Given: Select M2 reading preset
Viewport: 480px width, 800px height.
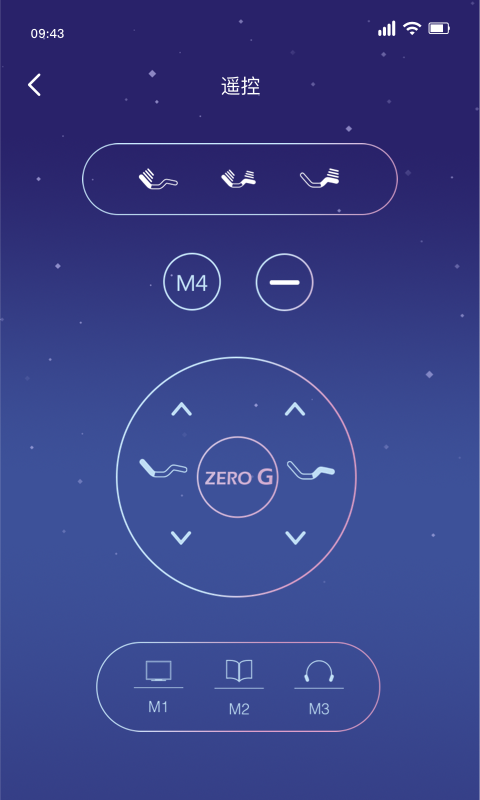Looking at the screenshot, I should pos(239,687).
